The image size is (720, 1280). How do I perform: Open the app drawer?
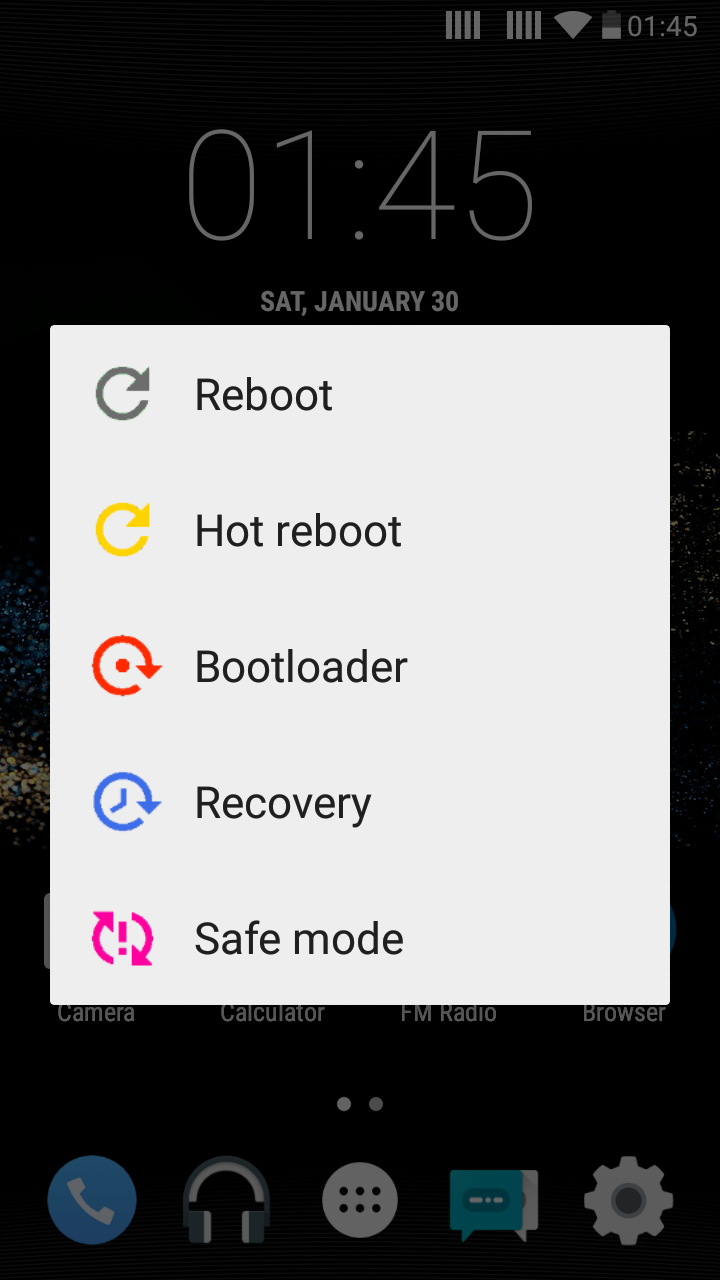tap(360, 1200)
